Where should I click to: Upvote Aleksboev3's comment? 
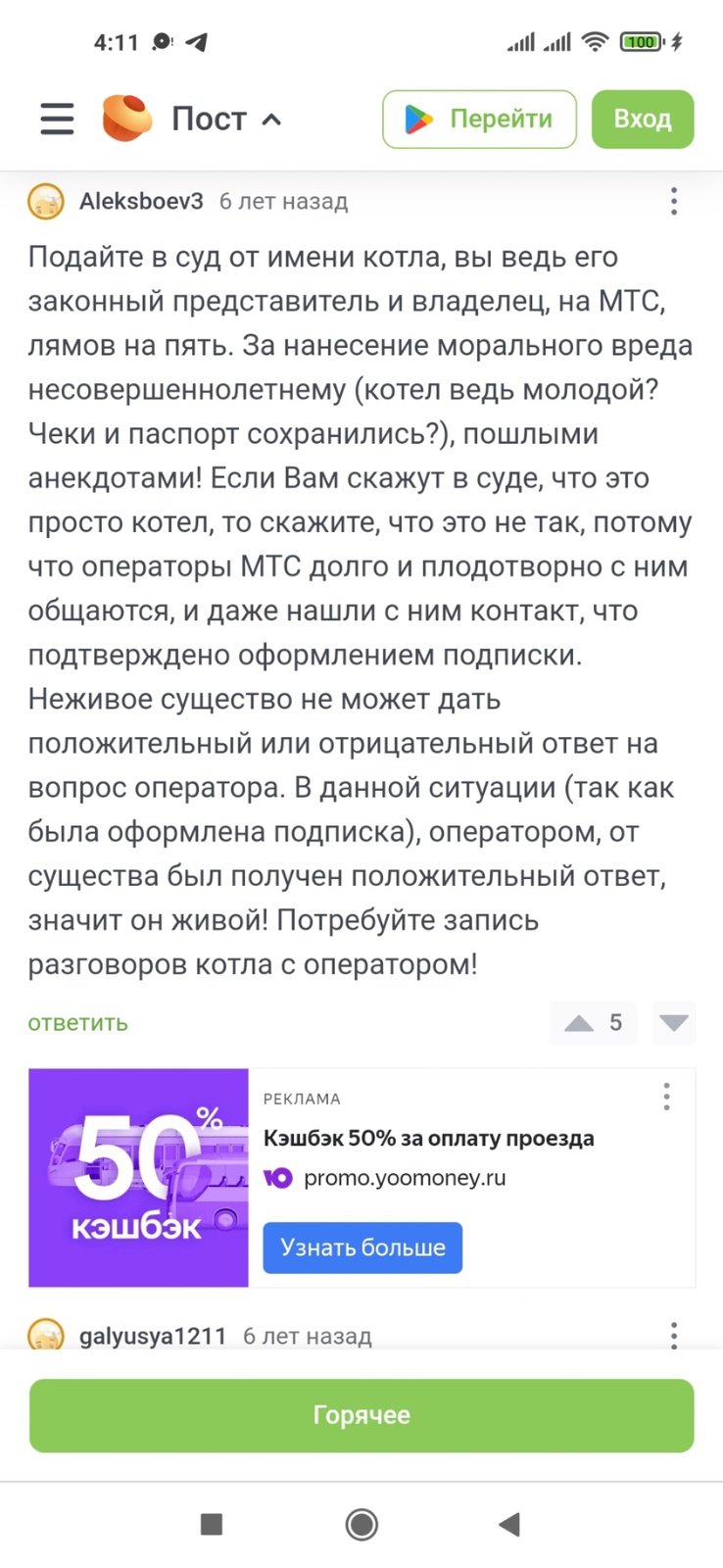pyautogui.click(x=579, y=1023)
